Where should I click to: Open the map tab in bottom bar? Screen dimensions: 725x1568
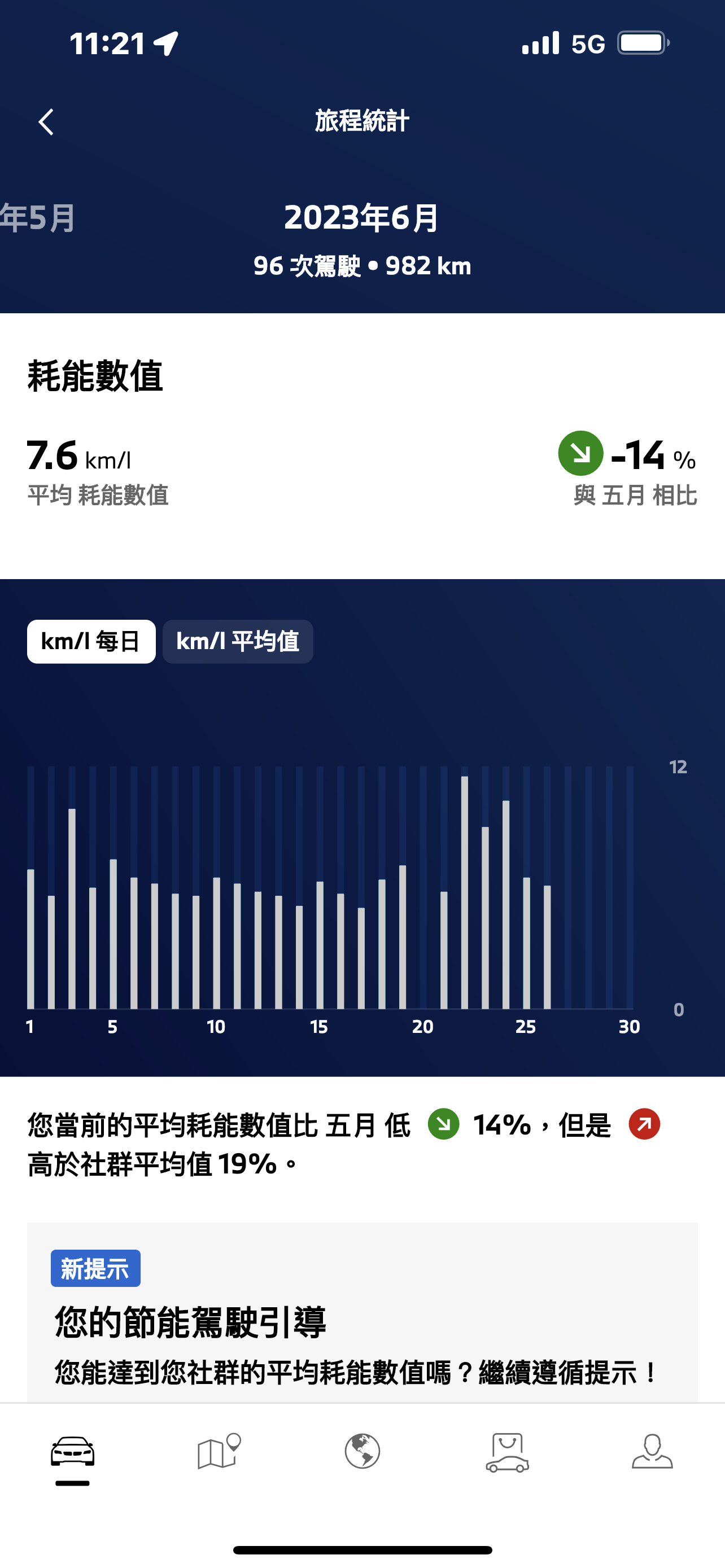pyautogui.click(x=218, y=1452)
